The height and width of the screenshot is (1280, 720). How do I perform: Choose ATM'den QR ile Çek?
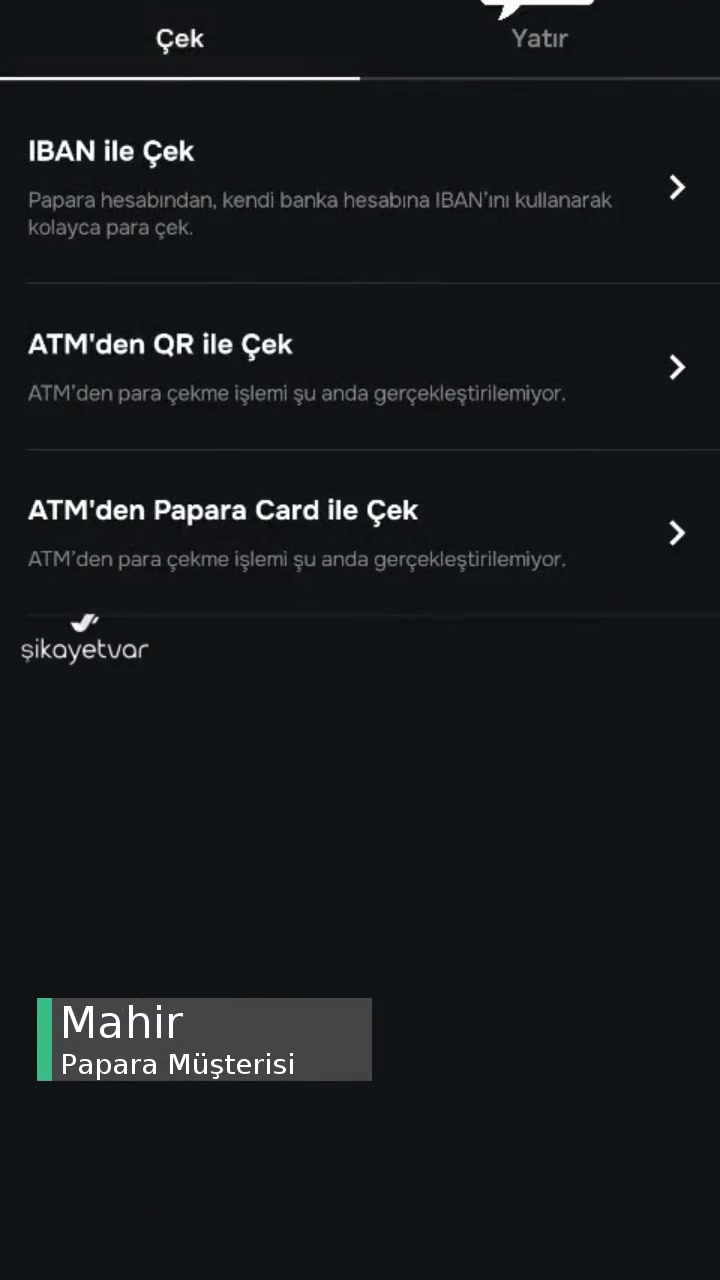click(358, 367)
